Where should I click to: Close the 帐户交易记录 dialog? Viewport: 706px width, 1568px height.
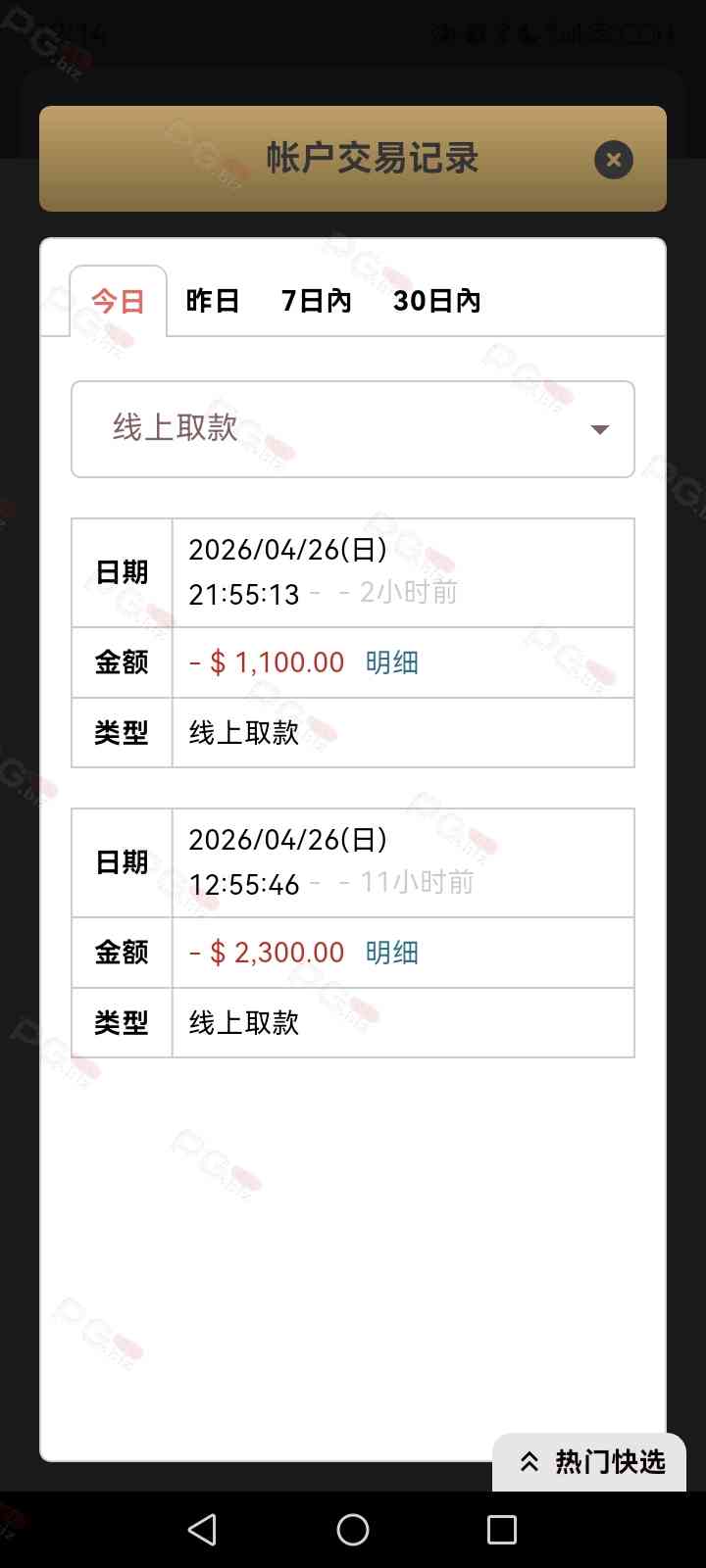614,160
